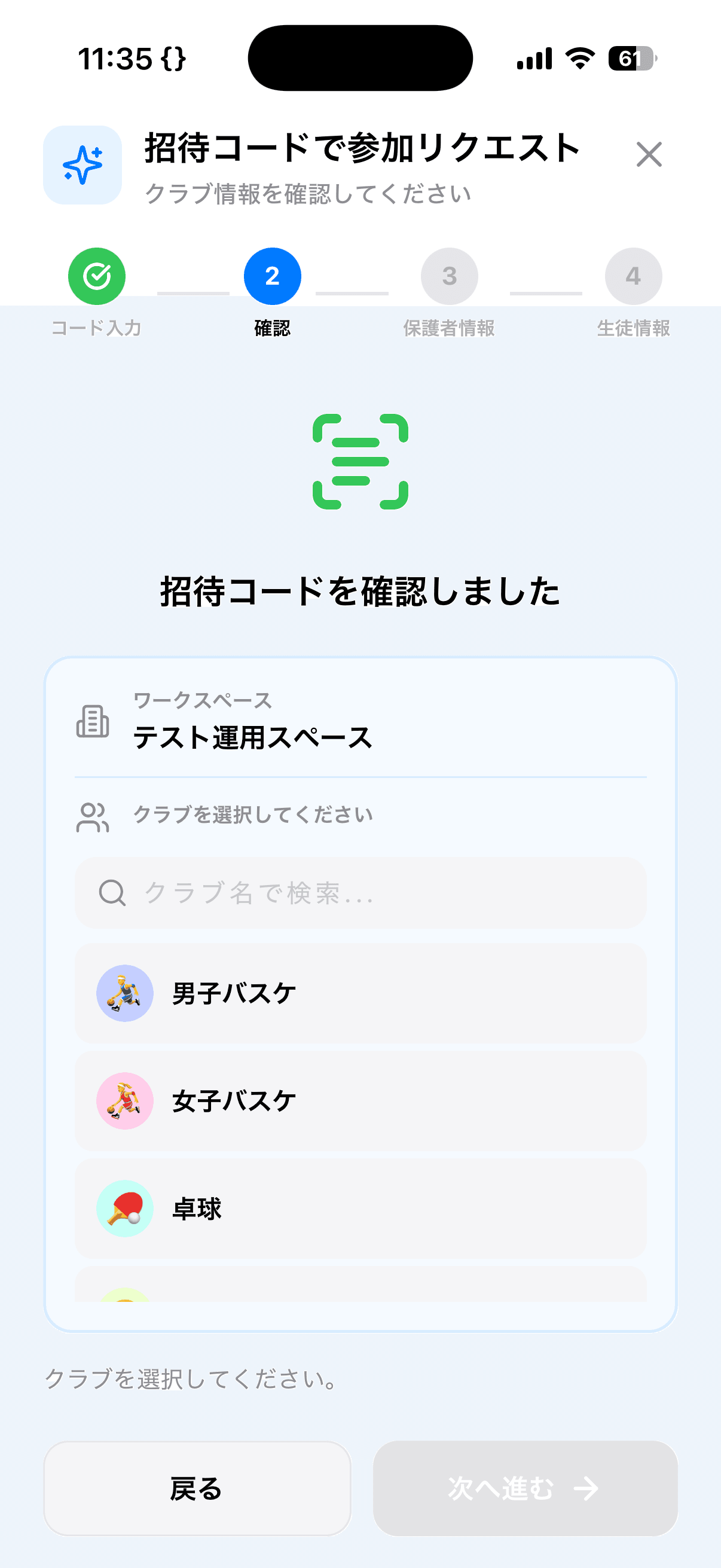Select the 確認 step indicator
Screen dimensions: 721x1568
point(273,276)
